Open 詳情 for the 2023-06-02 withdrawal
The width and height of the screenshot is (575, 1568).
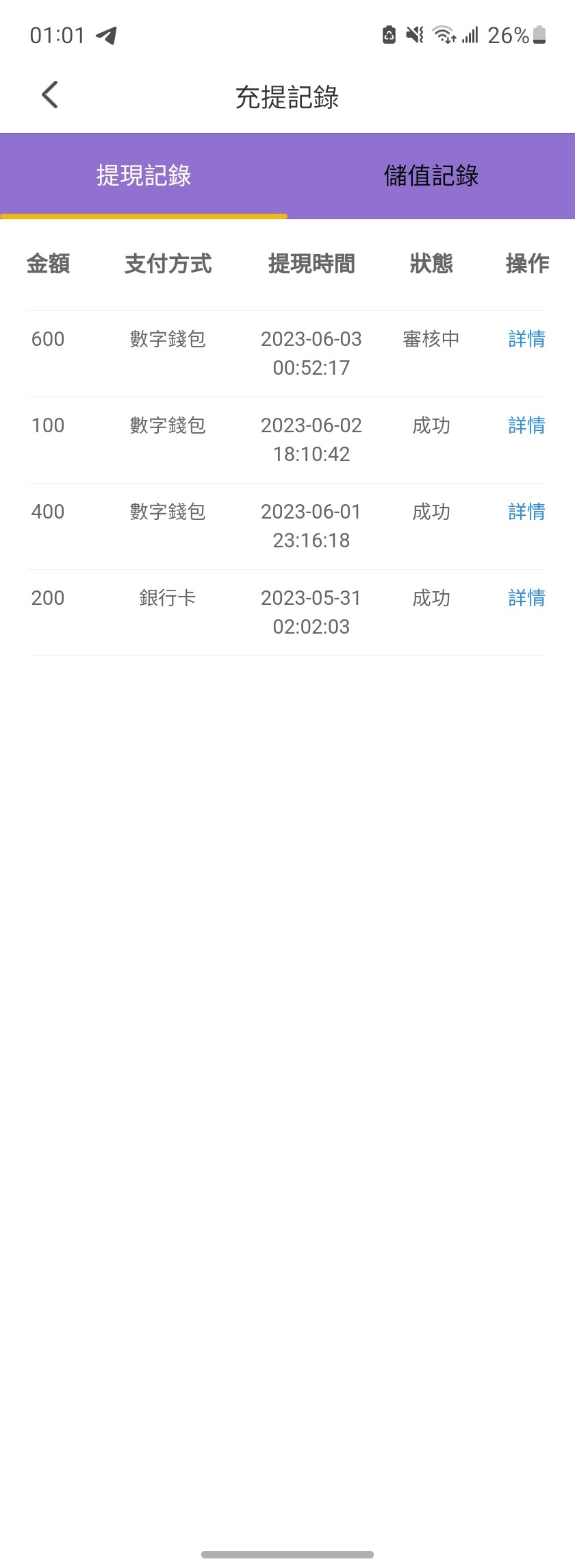[x=525, y=425]
